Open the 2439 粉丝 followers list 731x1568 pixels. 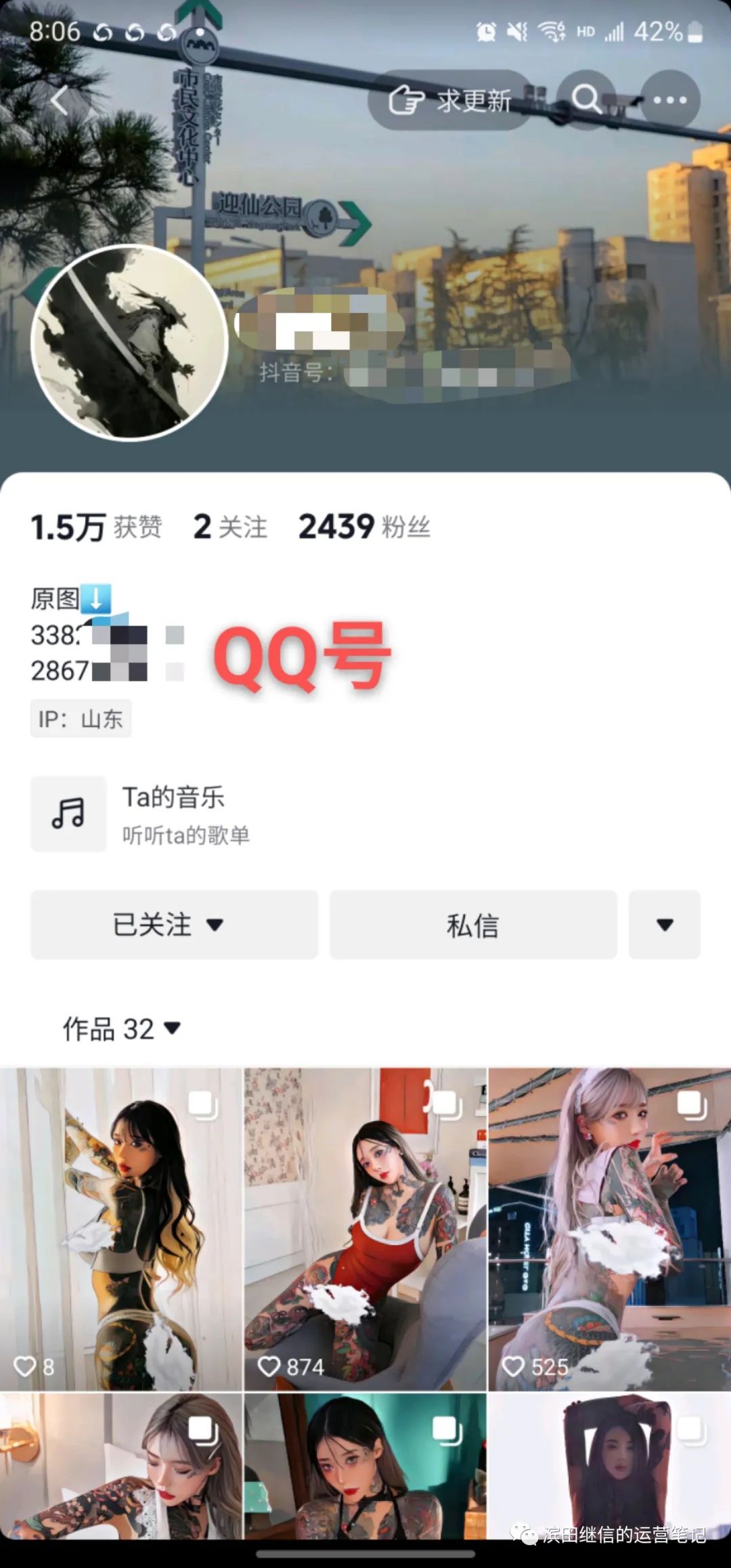364,527
